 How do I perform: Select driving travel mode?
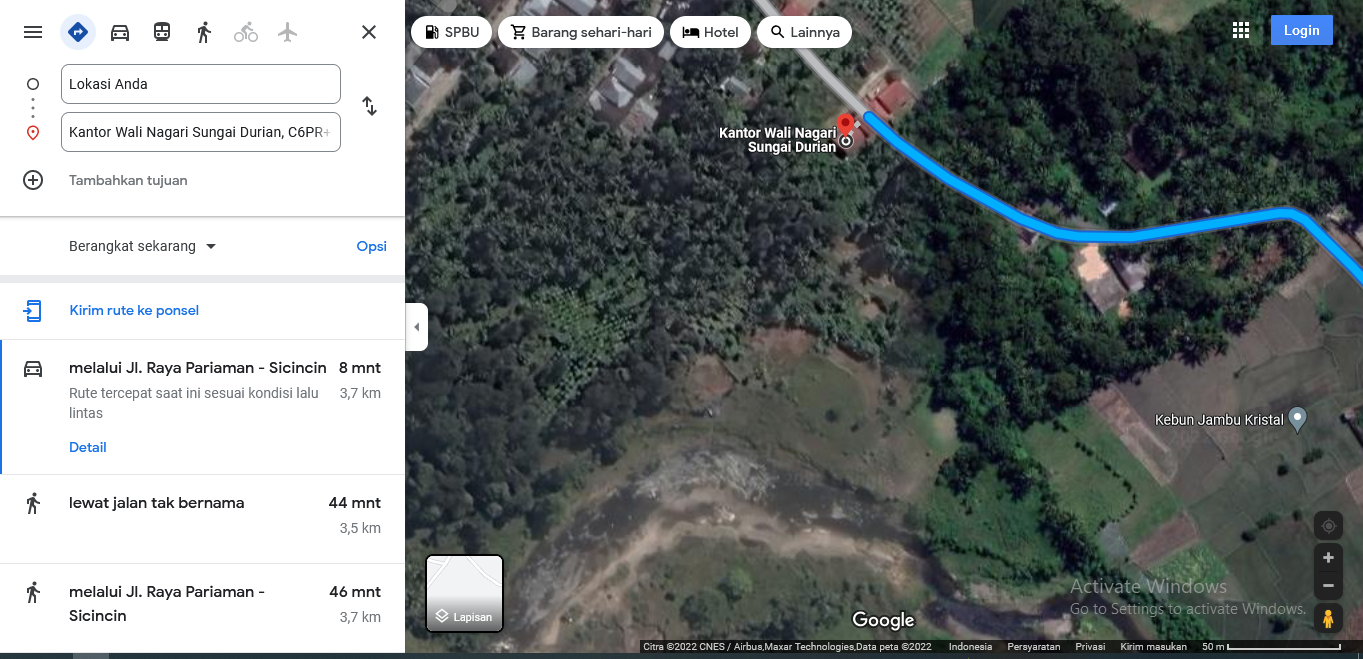tap(120, 32)
